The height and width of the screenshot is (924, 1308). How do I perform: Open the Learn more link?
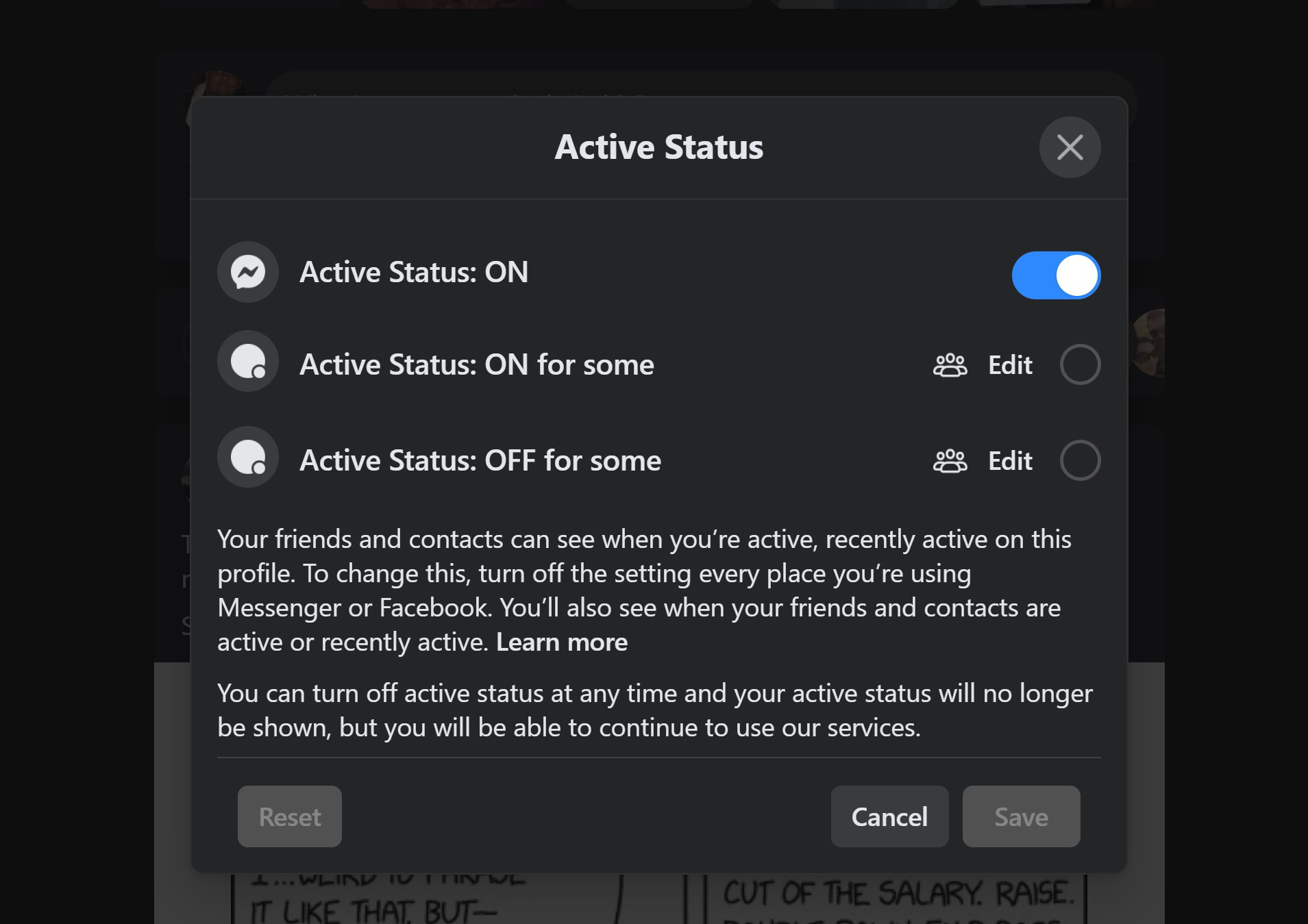[561, 642]
